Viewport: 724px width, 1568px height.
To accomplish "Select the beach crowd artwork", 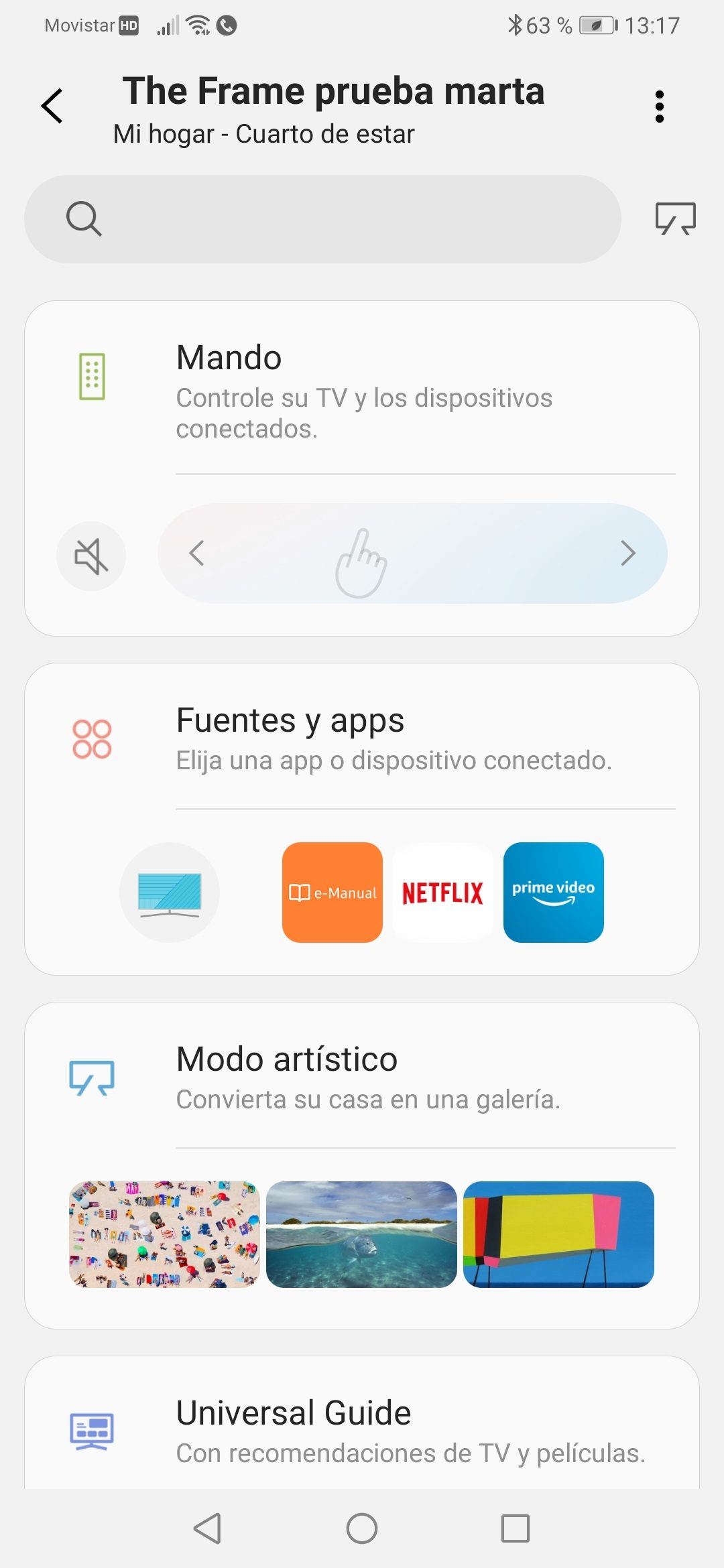I will click(x=164, y=1234).
